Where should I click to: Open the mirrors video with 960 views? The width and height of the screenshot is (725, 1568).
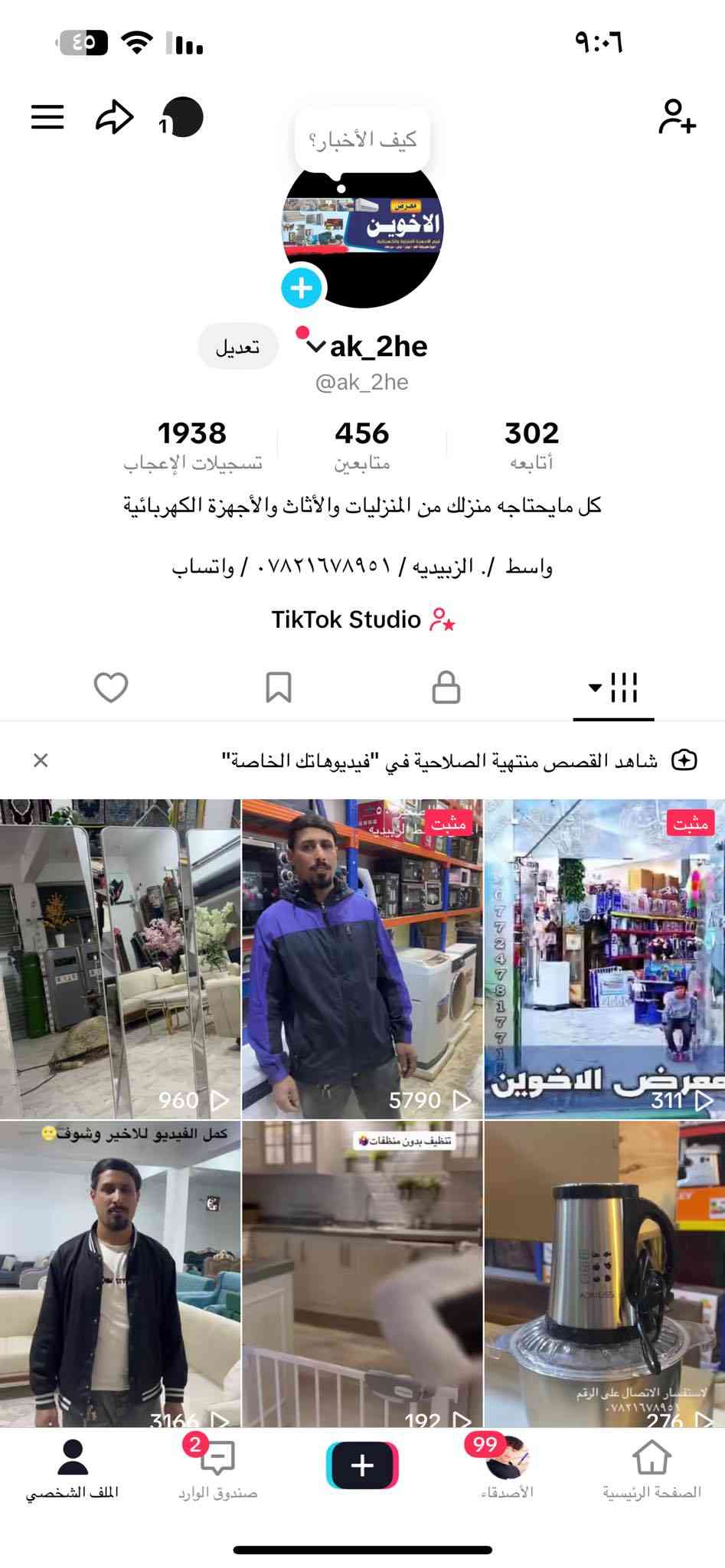click(x=120, y=957)
